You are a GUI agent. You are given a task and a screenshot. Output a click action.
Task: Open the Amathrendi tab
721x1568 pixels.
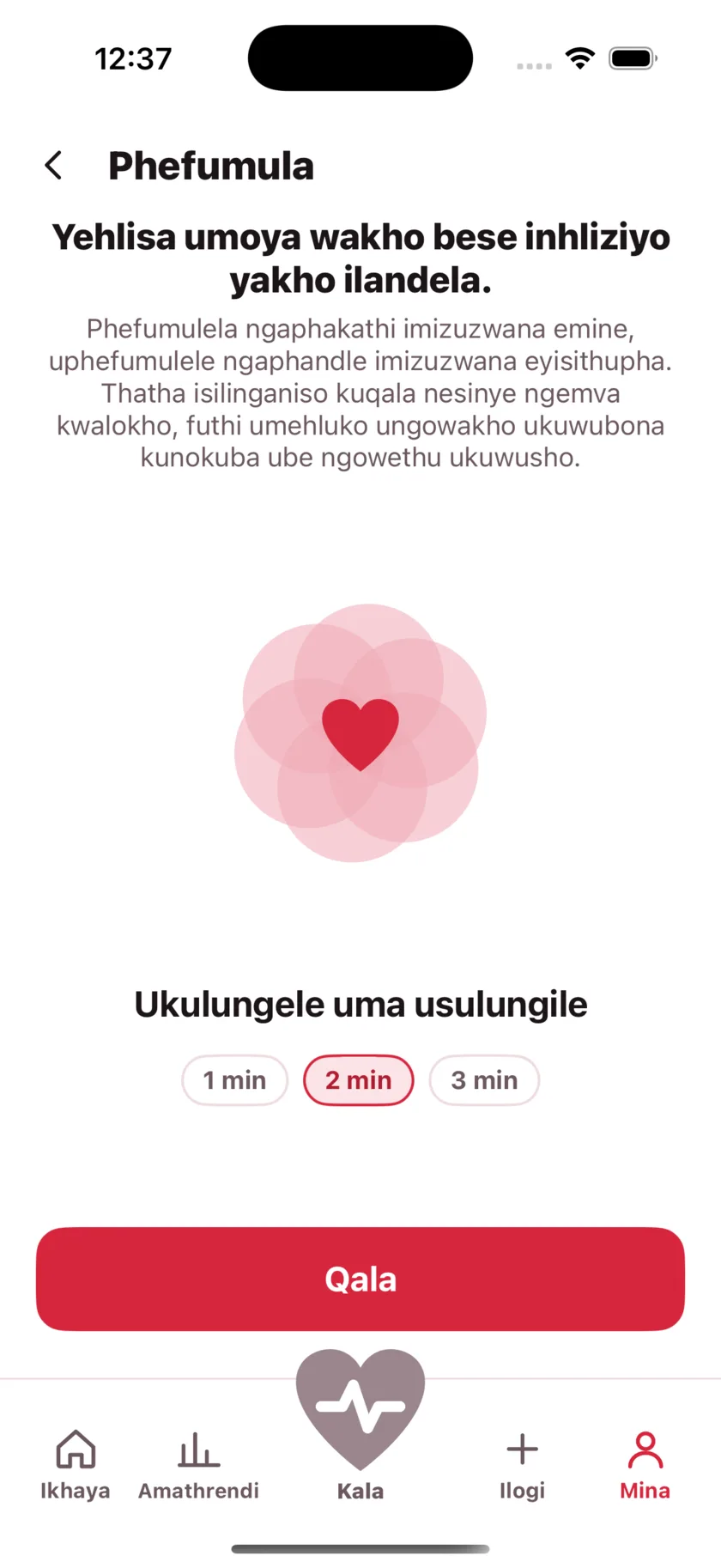point(198,1465)
